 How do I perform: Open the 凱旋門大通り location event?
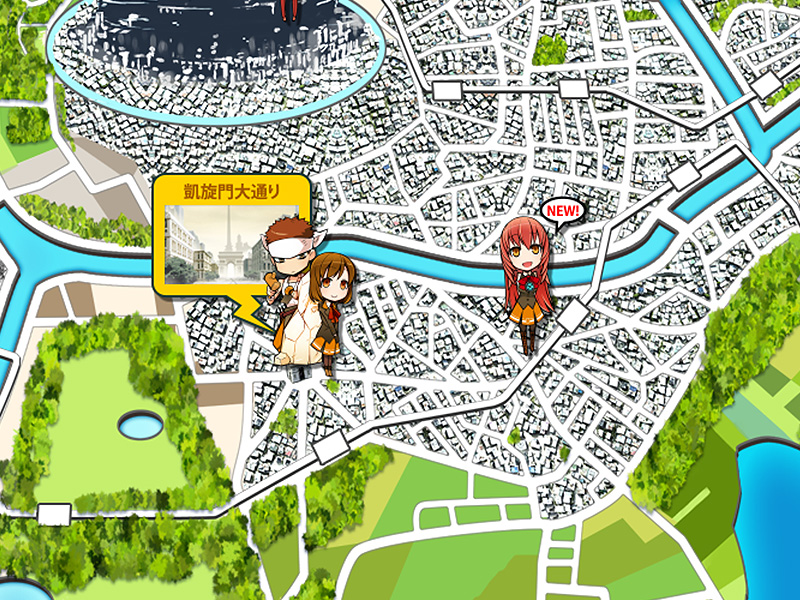click(218, 238)
